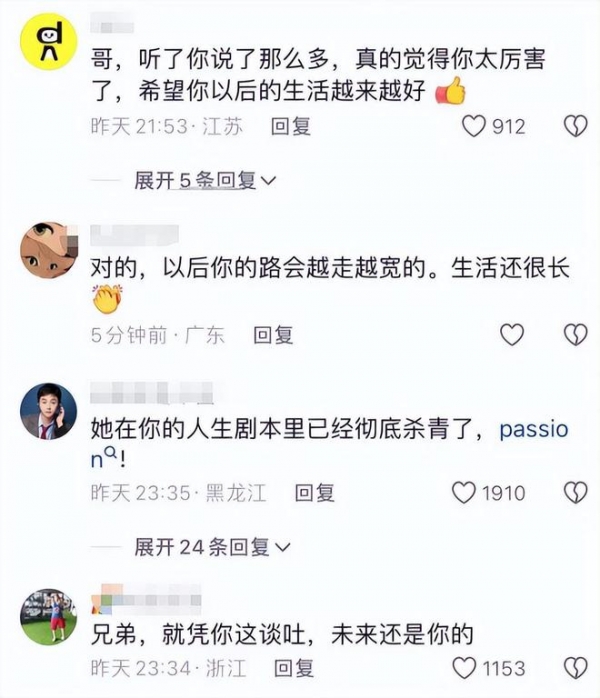The height and width of the screenshot is (698, 600).
Task: Open the Heilongjiang commenter's avatar
Action: coord(47,409)
